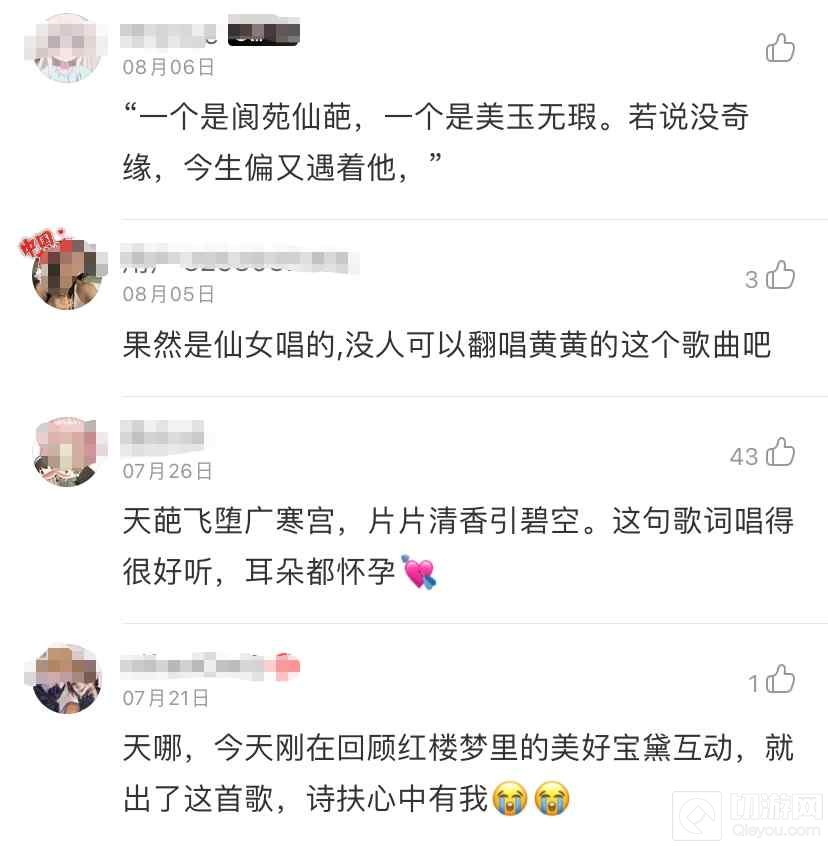828x846 pixels.
Task: Like the 07月21日 comment about 红楼梦
Action: coord(780,681)
